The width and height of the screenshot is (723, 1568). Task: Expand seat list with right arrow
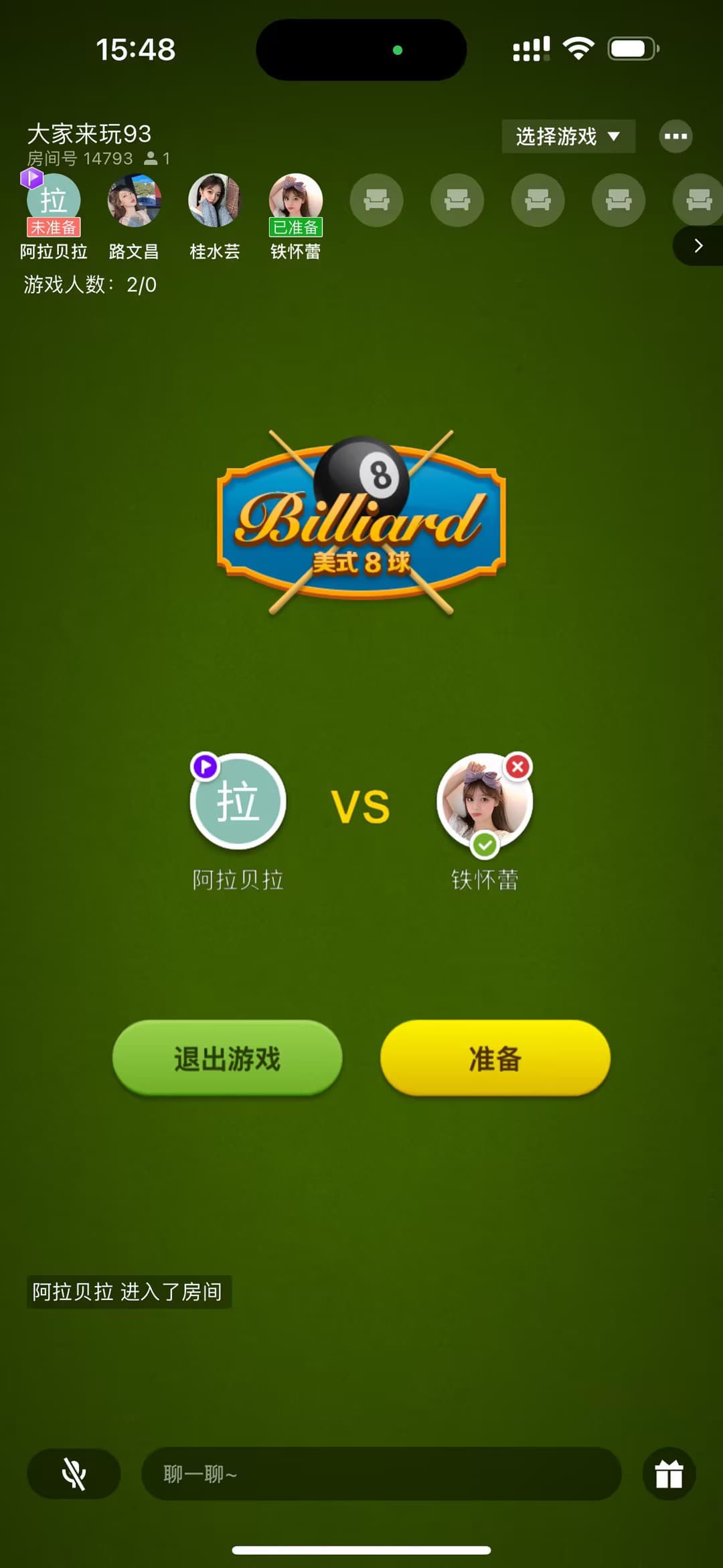[698, 246]
